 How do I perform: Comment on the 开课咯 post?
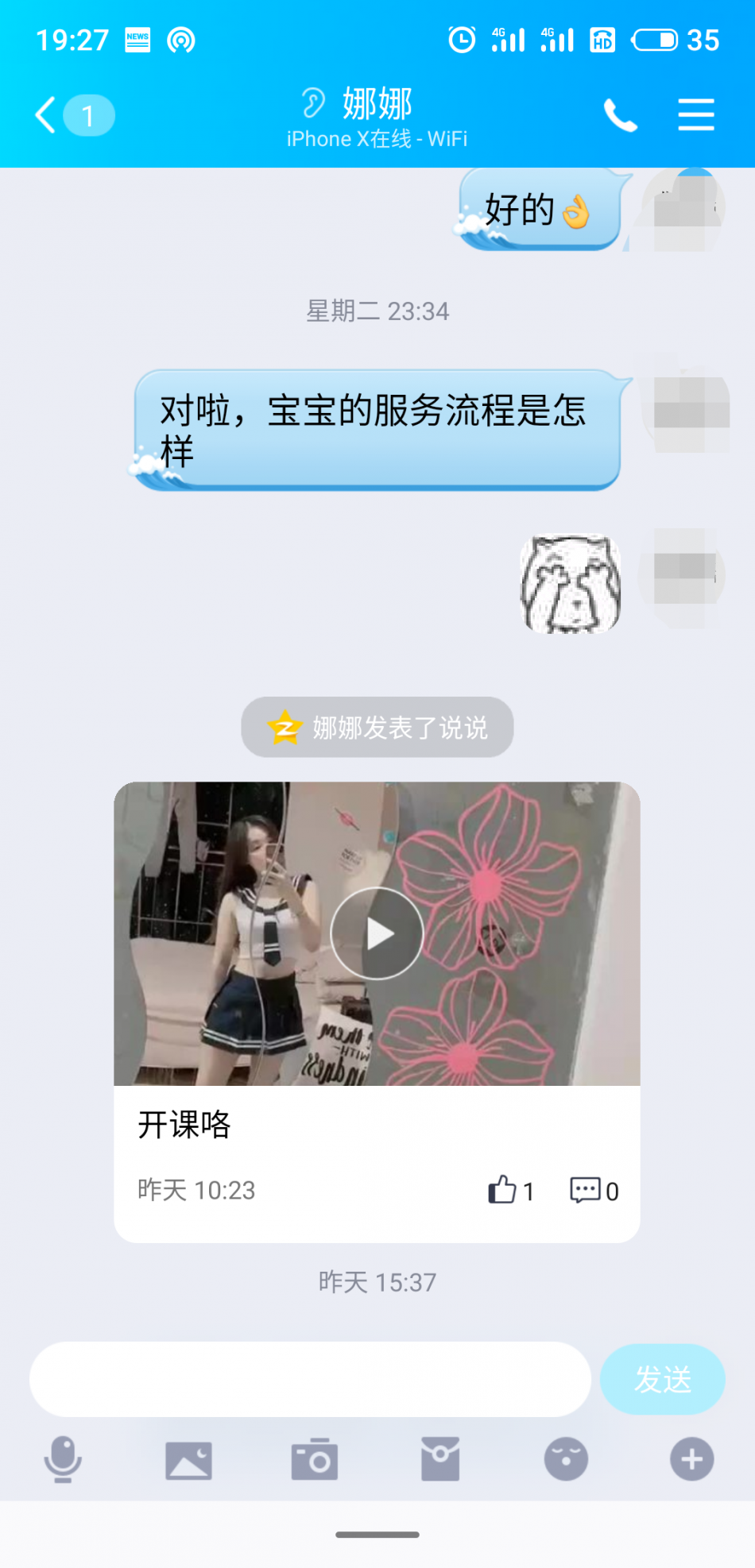click(x=587, y=1190)
